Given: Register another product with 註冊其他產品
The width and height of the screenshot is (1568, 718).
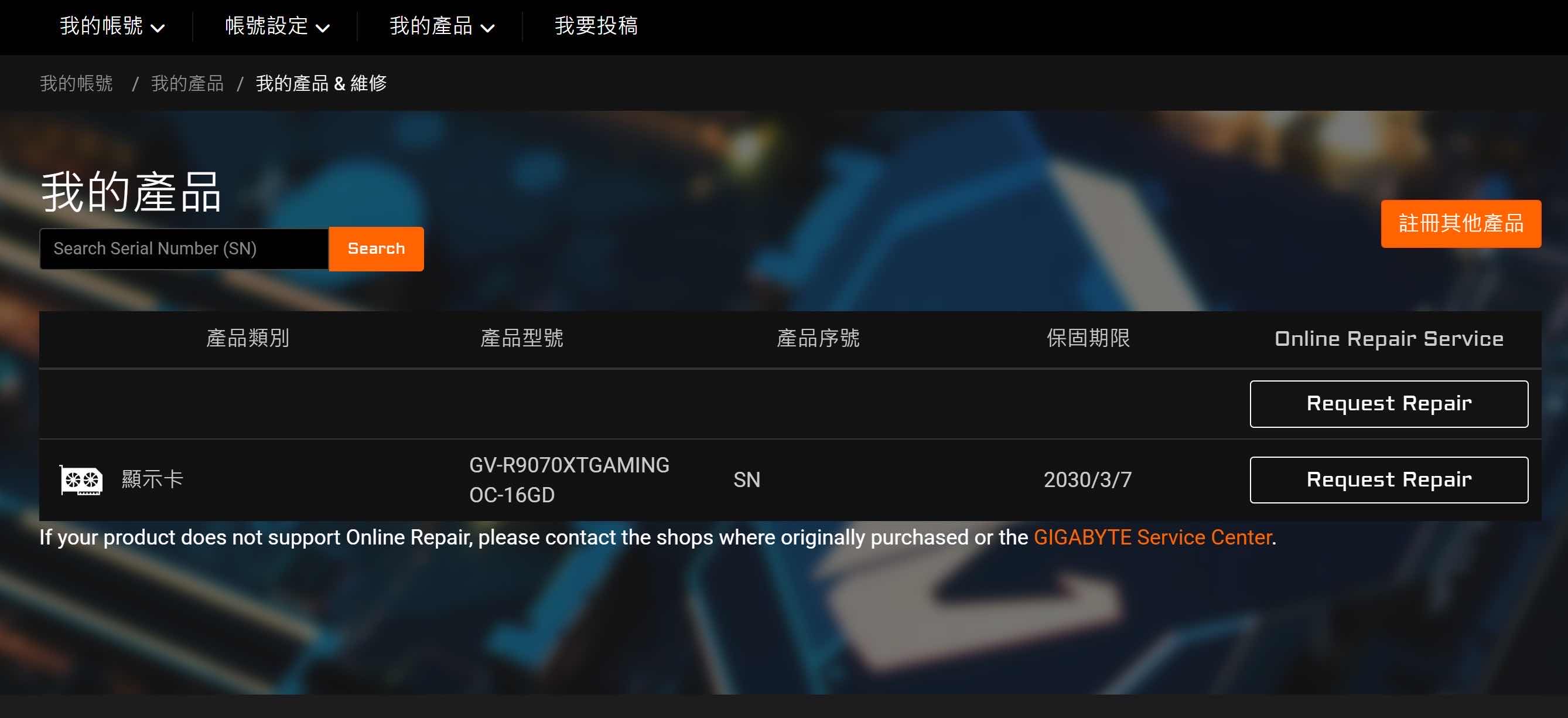Looking at the screenshot, I should click(x=1460, y=223).
